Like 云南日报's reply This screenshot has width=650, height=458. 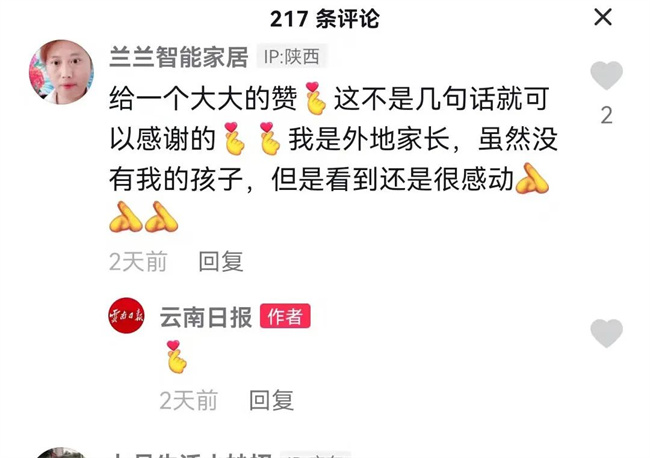point(606,333)
